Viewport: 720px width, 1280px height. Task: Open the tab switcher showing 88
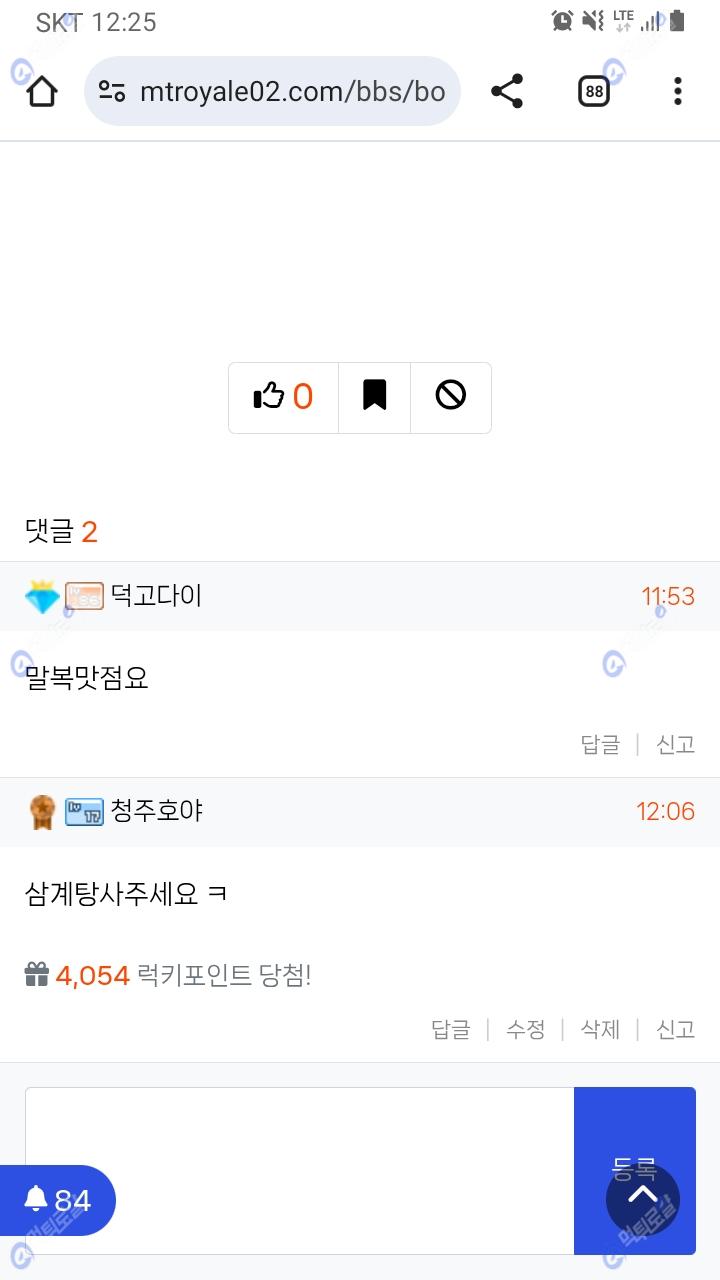coord(594,92)
